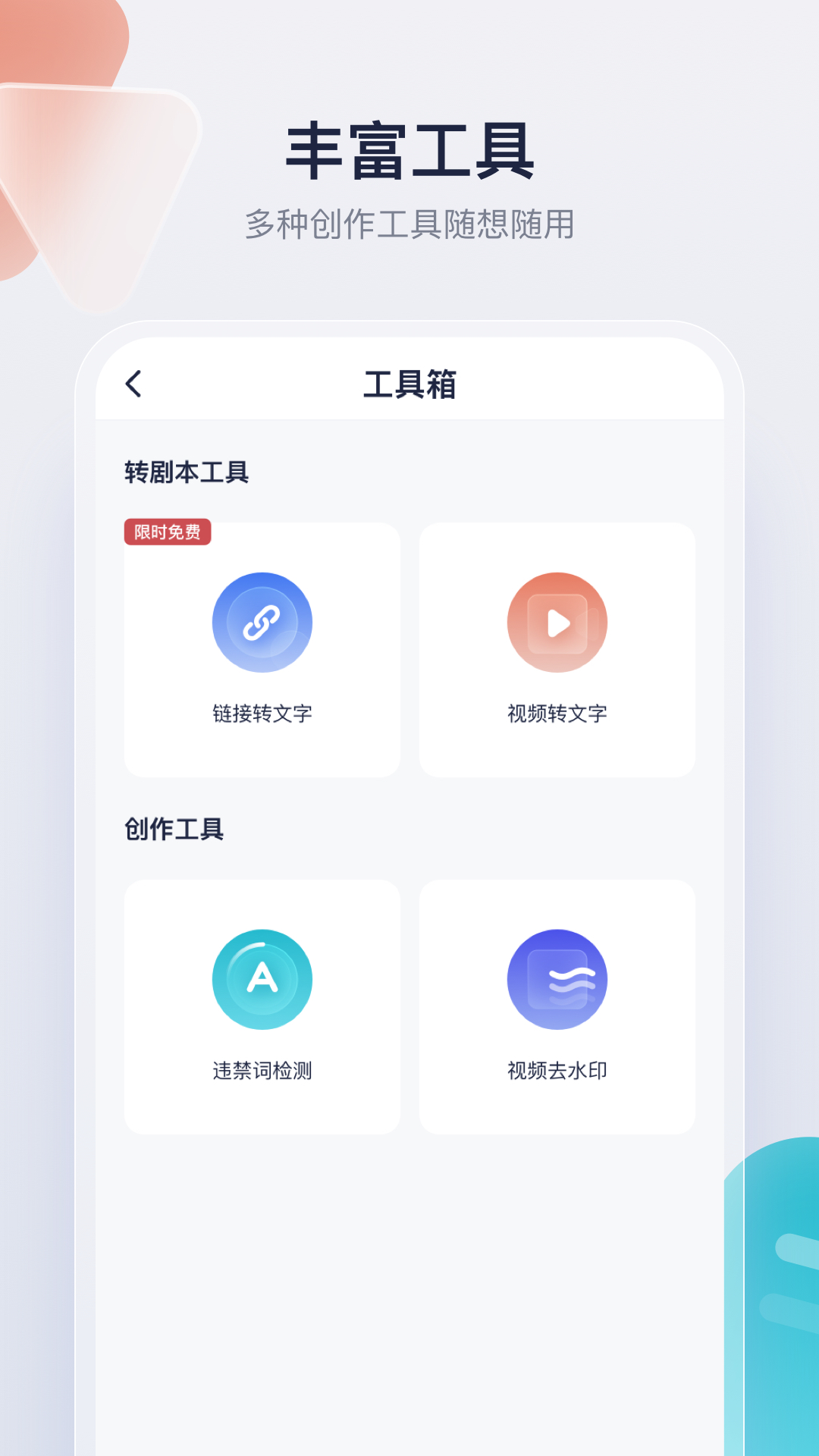Viewport: 819px width, 1456px height.
Task: Tap the 违禁词检测 text label
Action: pos(262,1071)
